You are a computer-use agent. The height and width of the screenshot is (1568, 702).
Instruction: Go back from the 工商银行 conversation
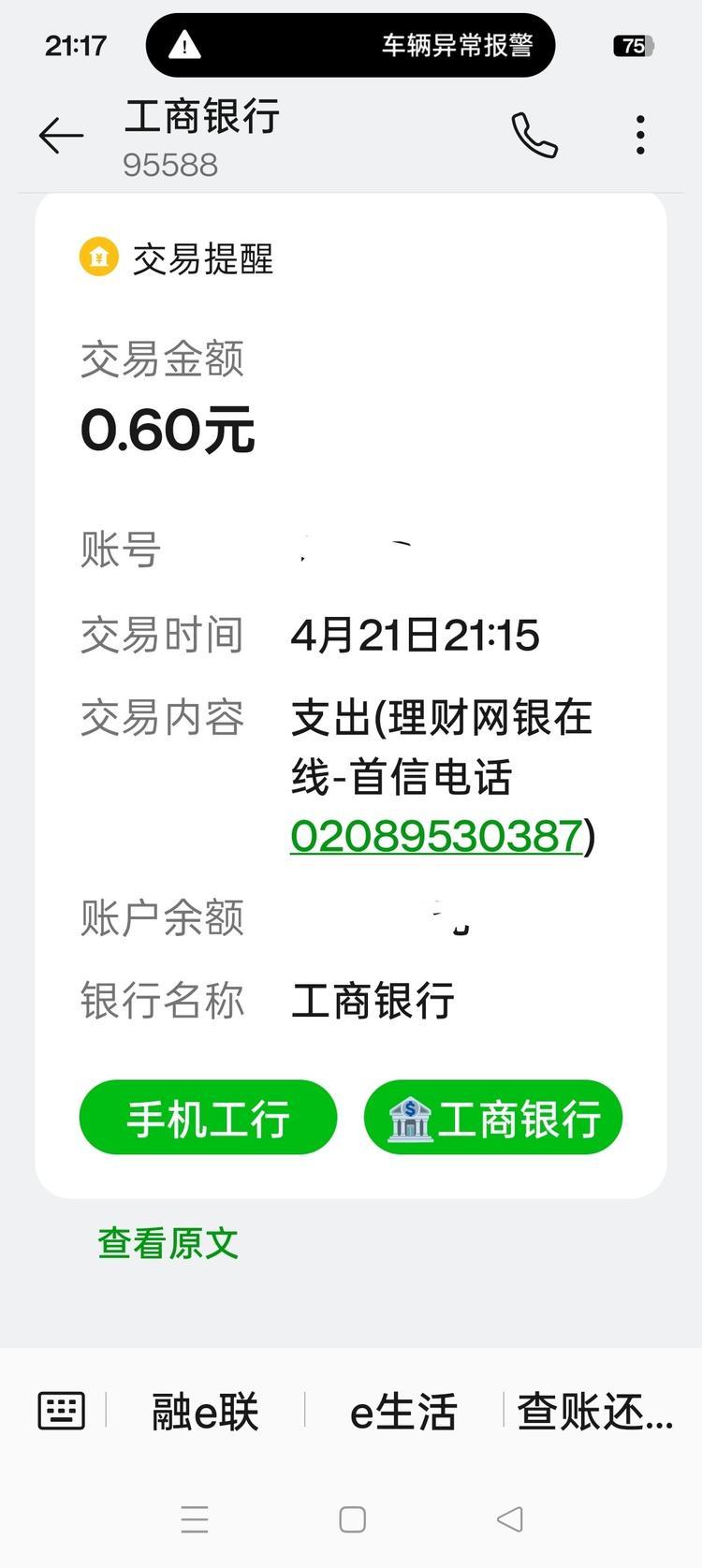point(61,136)
